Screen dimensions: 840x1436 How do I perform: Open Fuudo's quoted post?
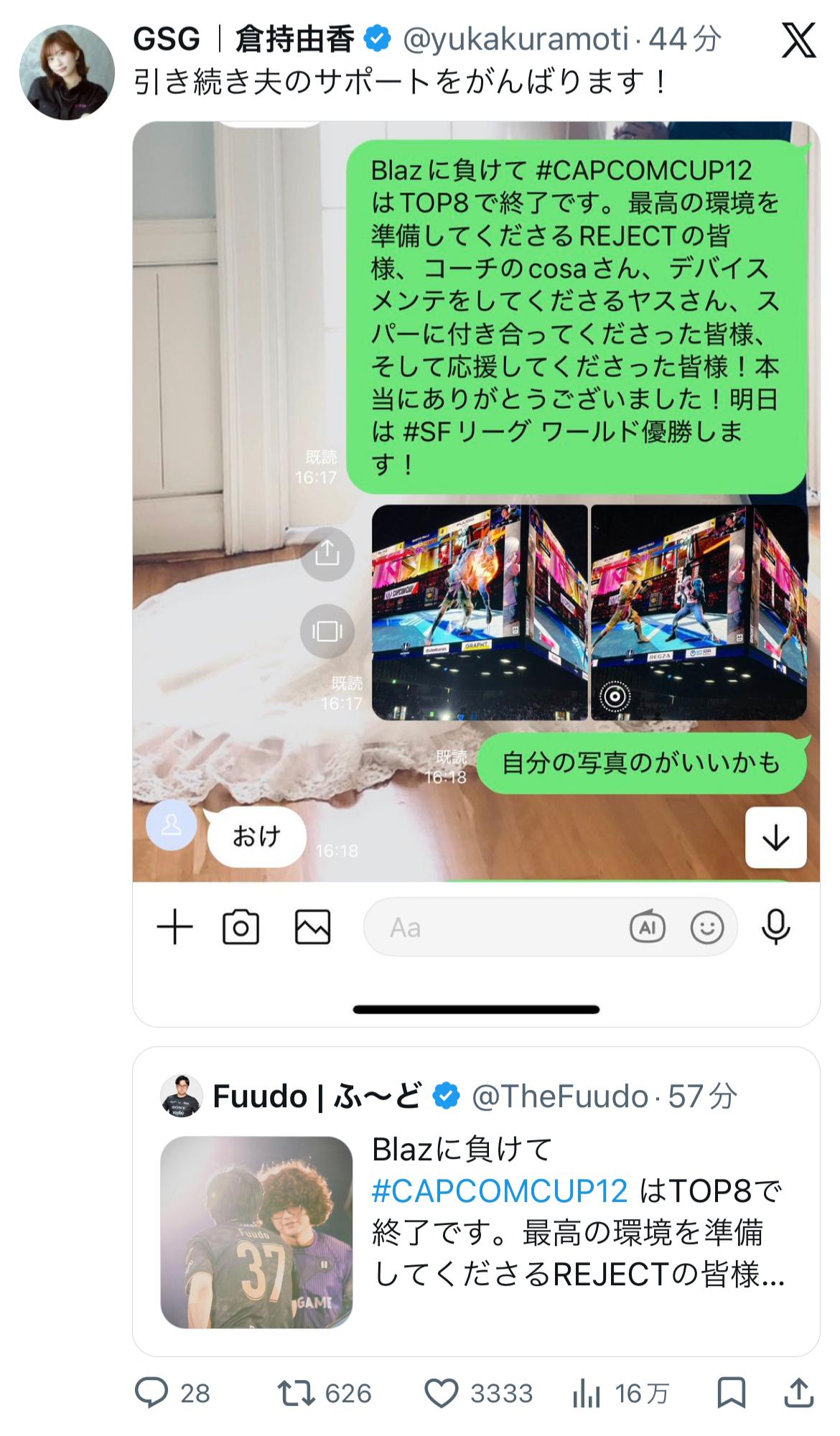pos(475,1200)
